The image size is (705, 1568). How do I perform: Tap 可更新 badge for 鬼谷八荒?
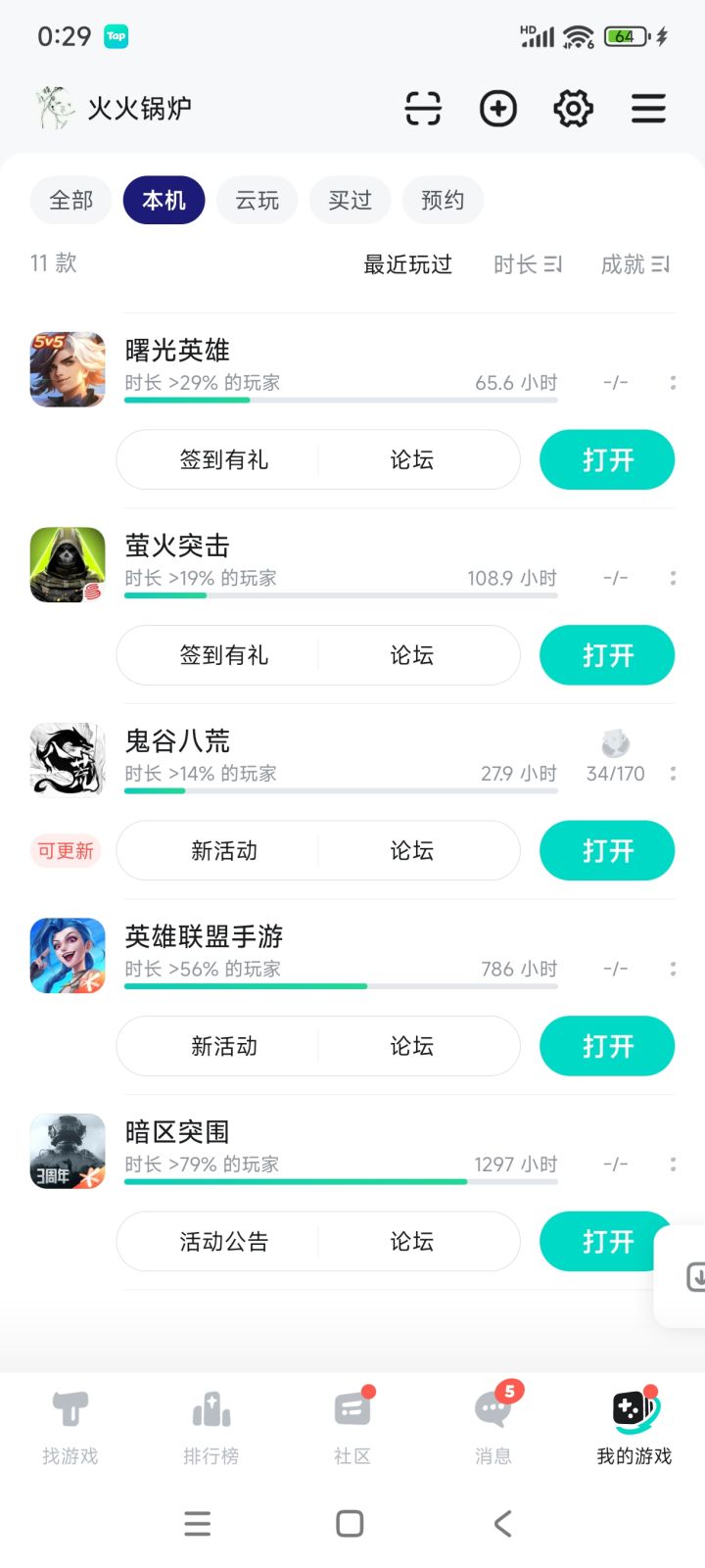click(x=66, y=850)
